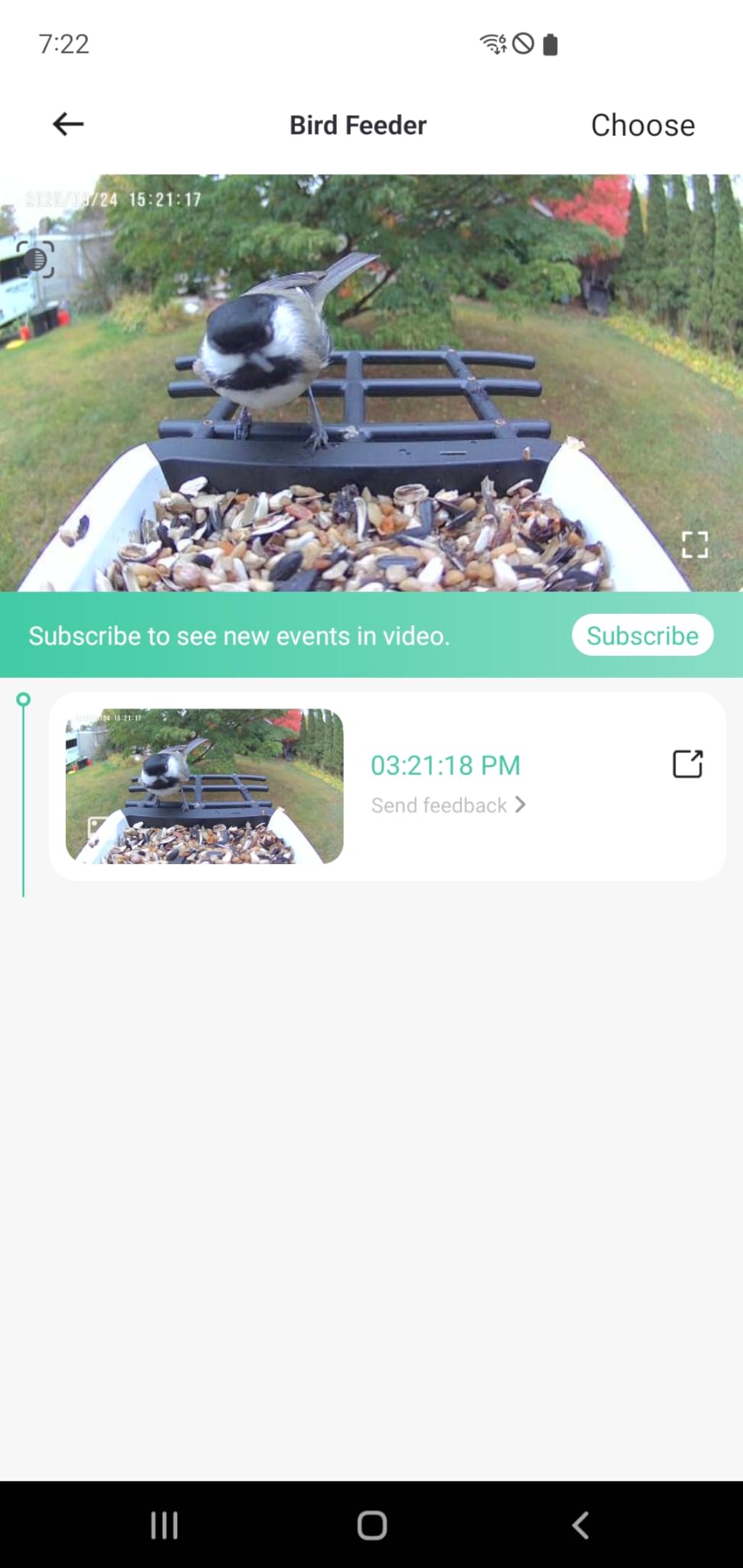Open the bird recognition icon on the photo
The height and width of the screenshot is (1568, 743).
click(35, 260)
